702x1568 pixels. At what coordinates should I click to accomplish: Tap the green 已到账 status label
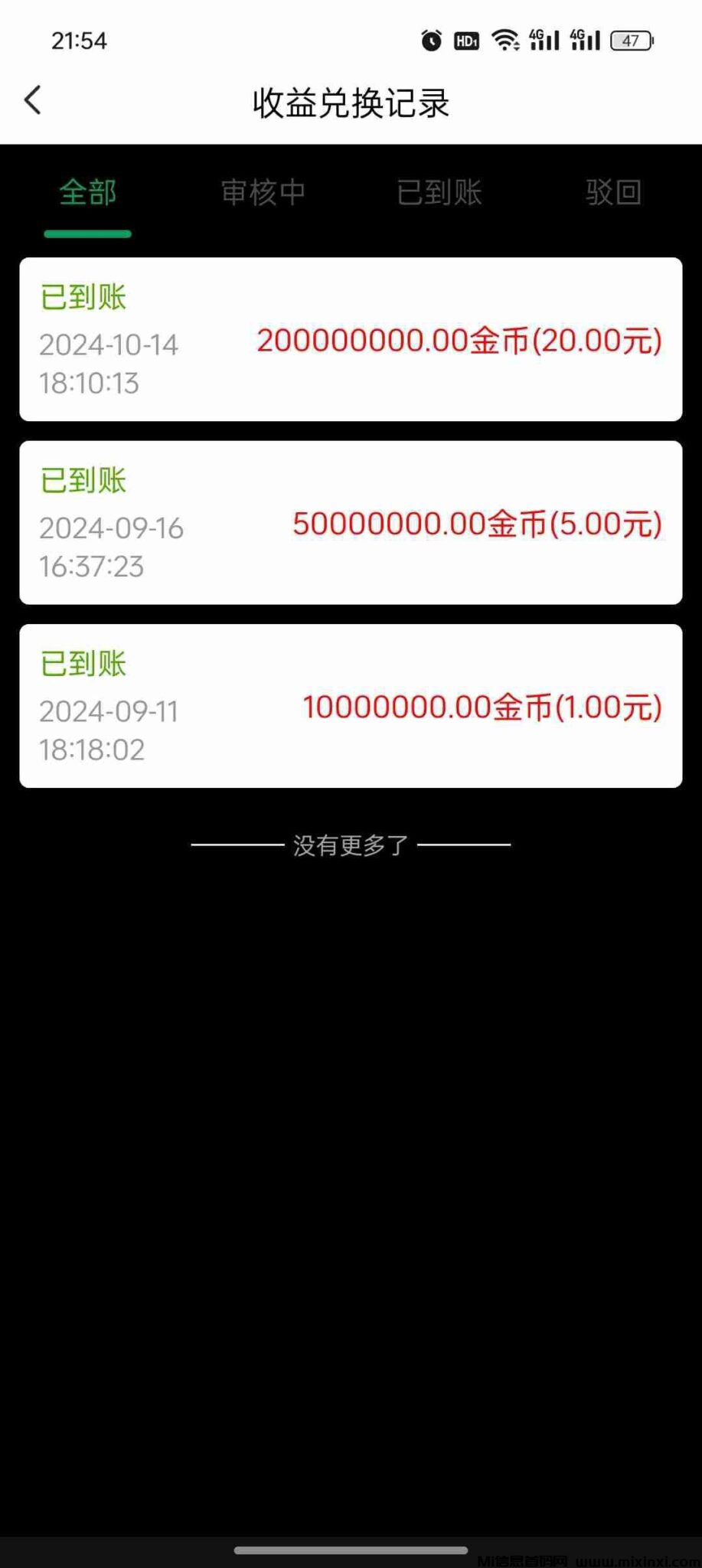pyautogui.click(x=83, y=297)
